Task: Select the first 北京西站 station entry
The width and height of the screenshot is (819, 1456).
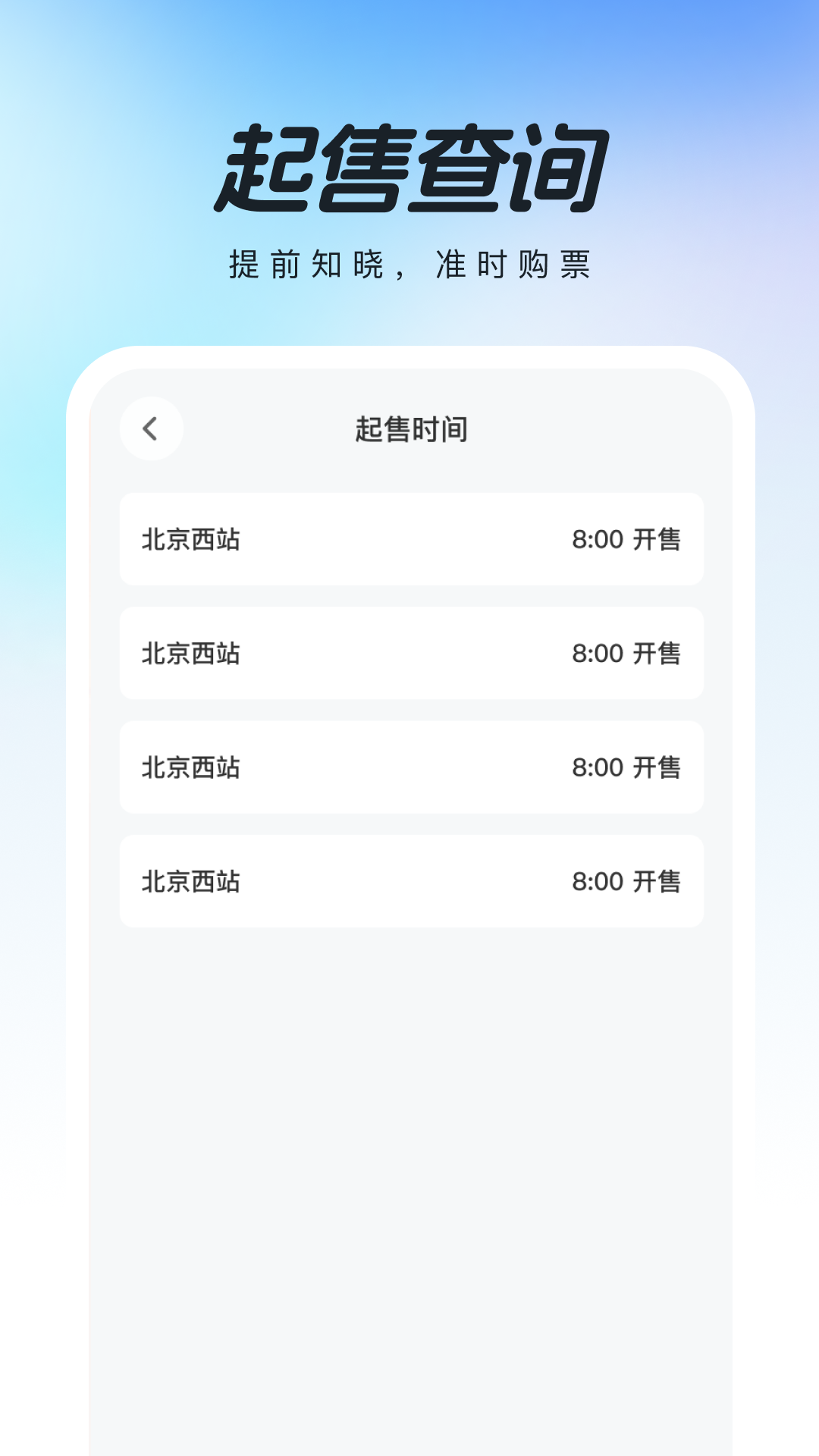Action: (x=409, y=540)
